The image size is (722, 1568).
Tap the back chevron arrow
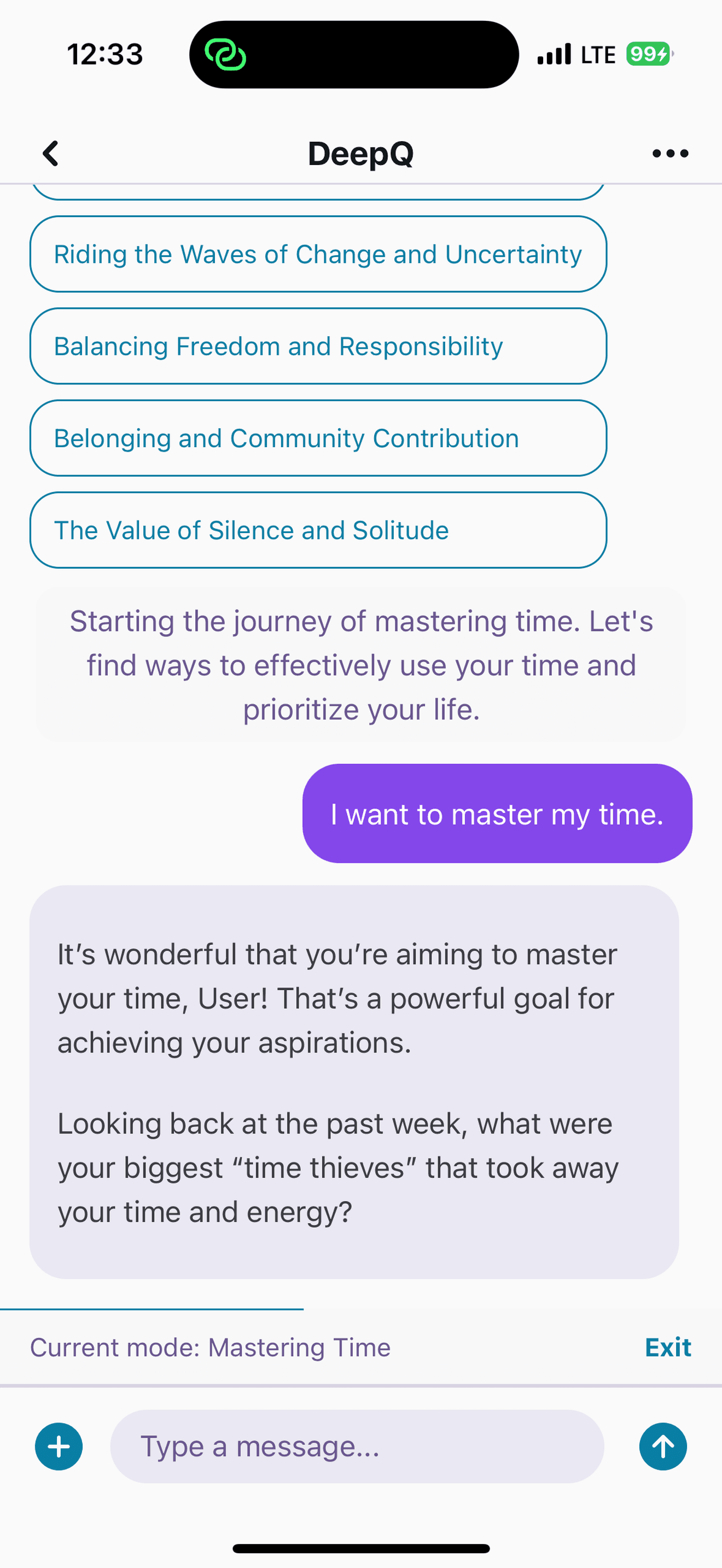(x=50, y=153)
